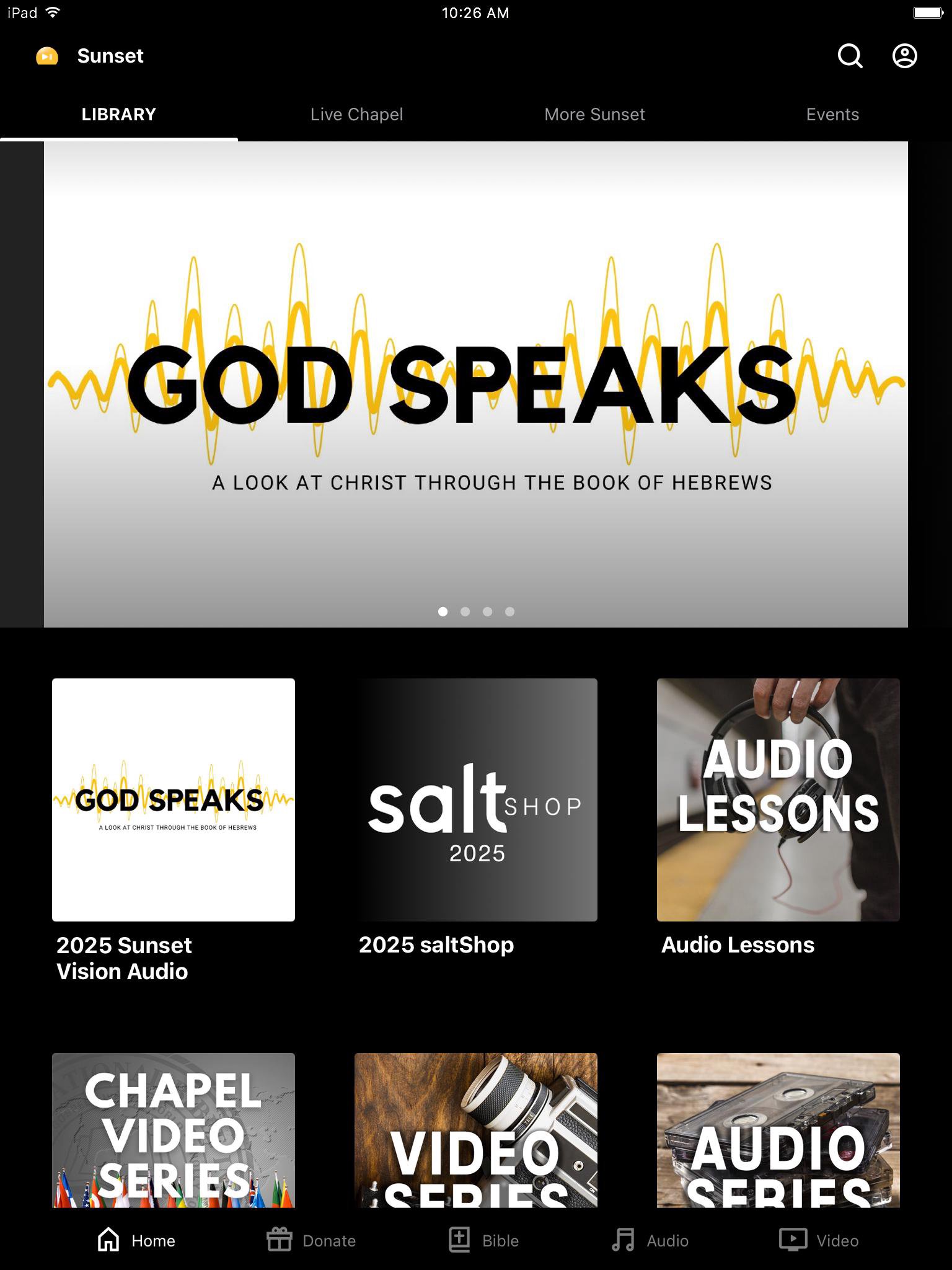952x1270 pixels.
Task: Switch to the Audio bottom tab
Action: point(650,1240)
